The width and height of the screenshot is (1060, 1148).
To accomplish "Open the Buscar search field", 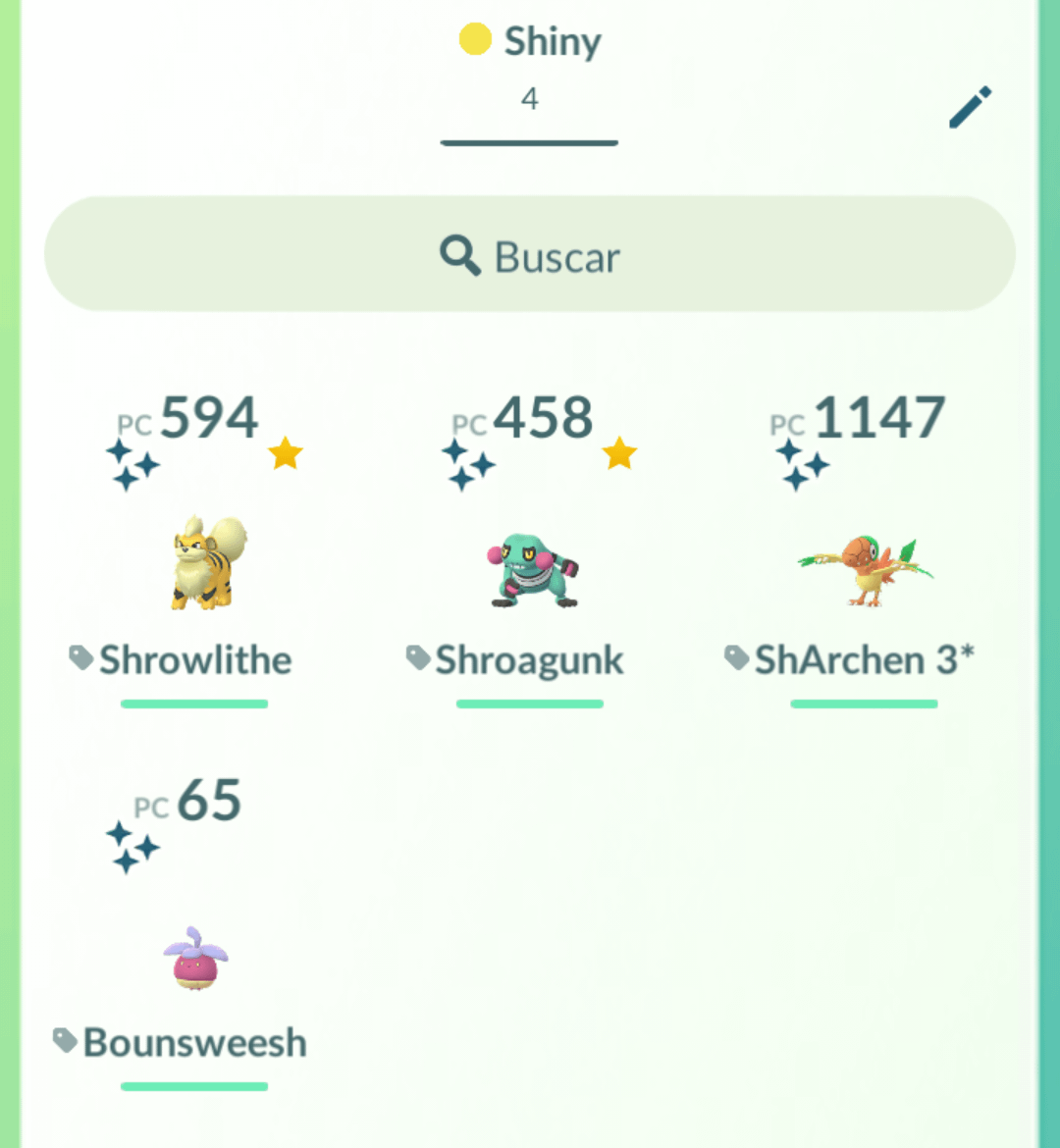I will click(x=530, y=256).
